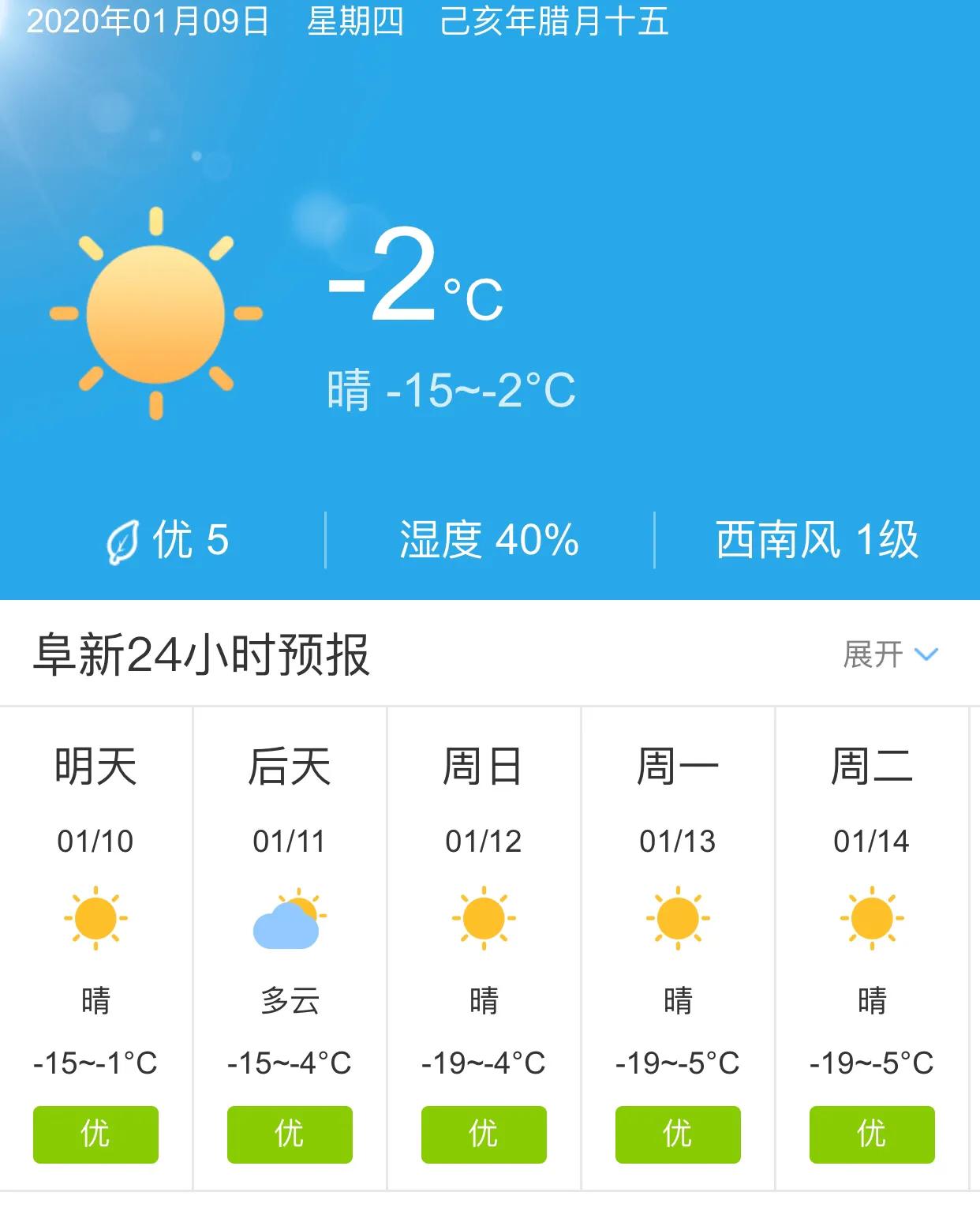Image resolution: width=980 pixels, height=1211 pixels.
Task: View the 后天 01/11 多云 forecast
Action: [x=290, y=947]
